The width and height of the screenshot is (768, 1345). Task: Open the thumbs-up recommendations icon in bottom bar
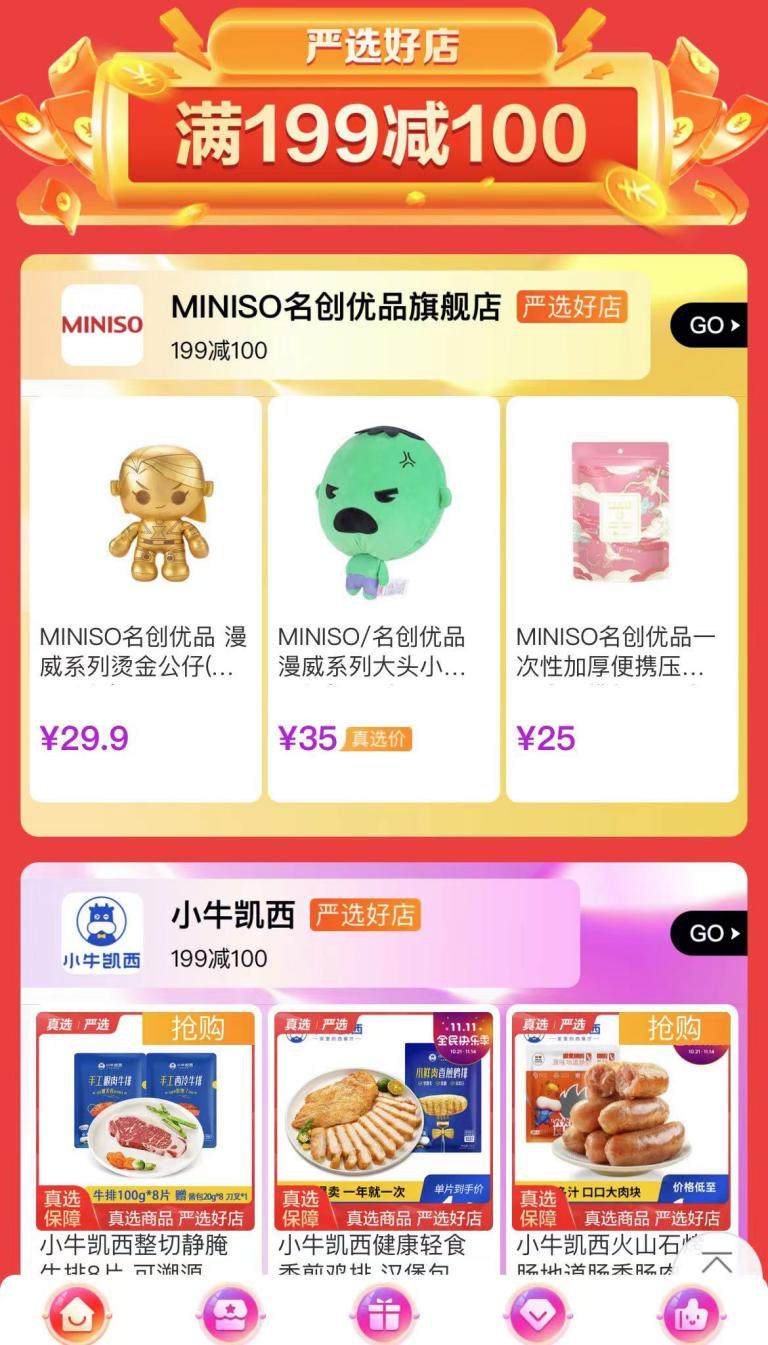(690, 1312)
